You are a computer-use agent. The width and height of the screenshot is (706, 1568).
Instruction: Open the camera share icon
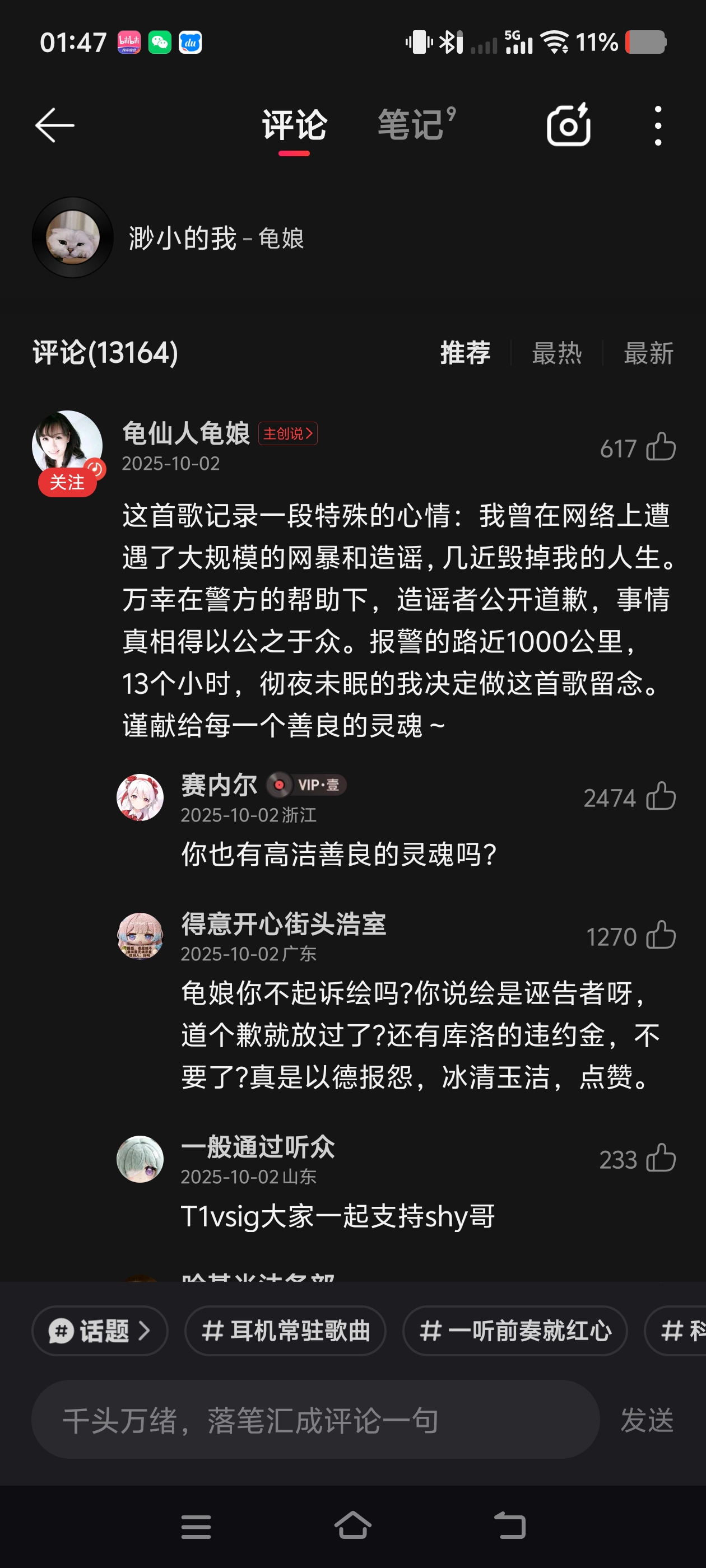click(x=568, y=125)
